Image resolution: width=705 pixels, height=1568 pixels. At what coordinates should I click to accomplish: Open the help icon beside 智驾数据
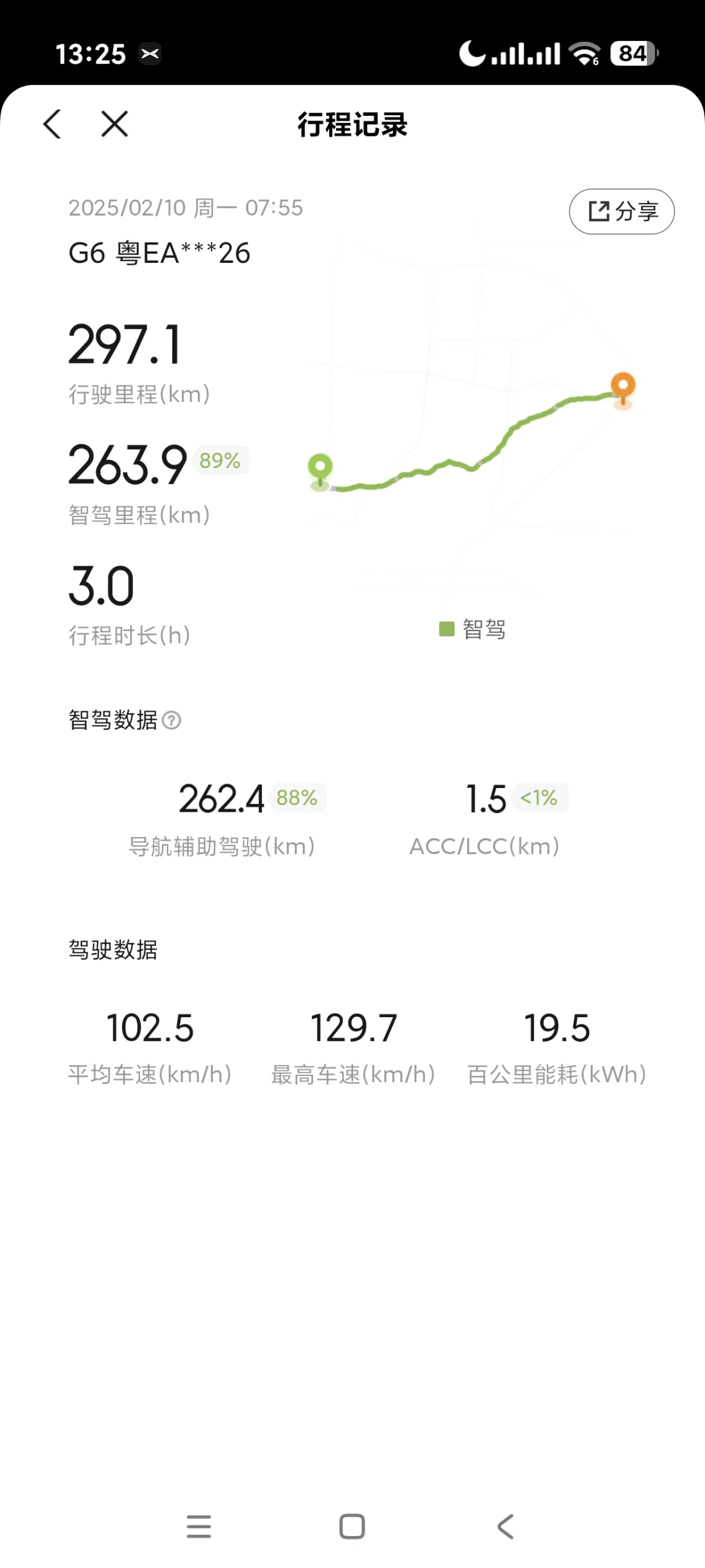click(x=172, y=720)
